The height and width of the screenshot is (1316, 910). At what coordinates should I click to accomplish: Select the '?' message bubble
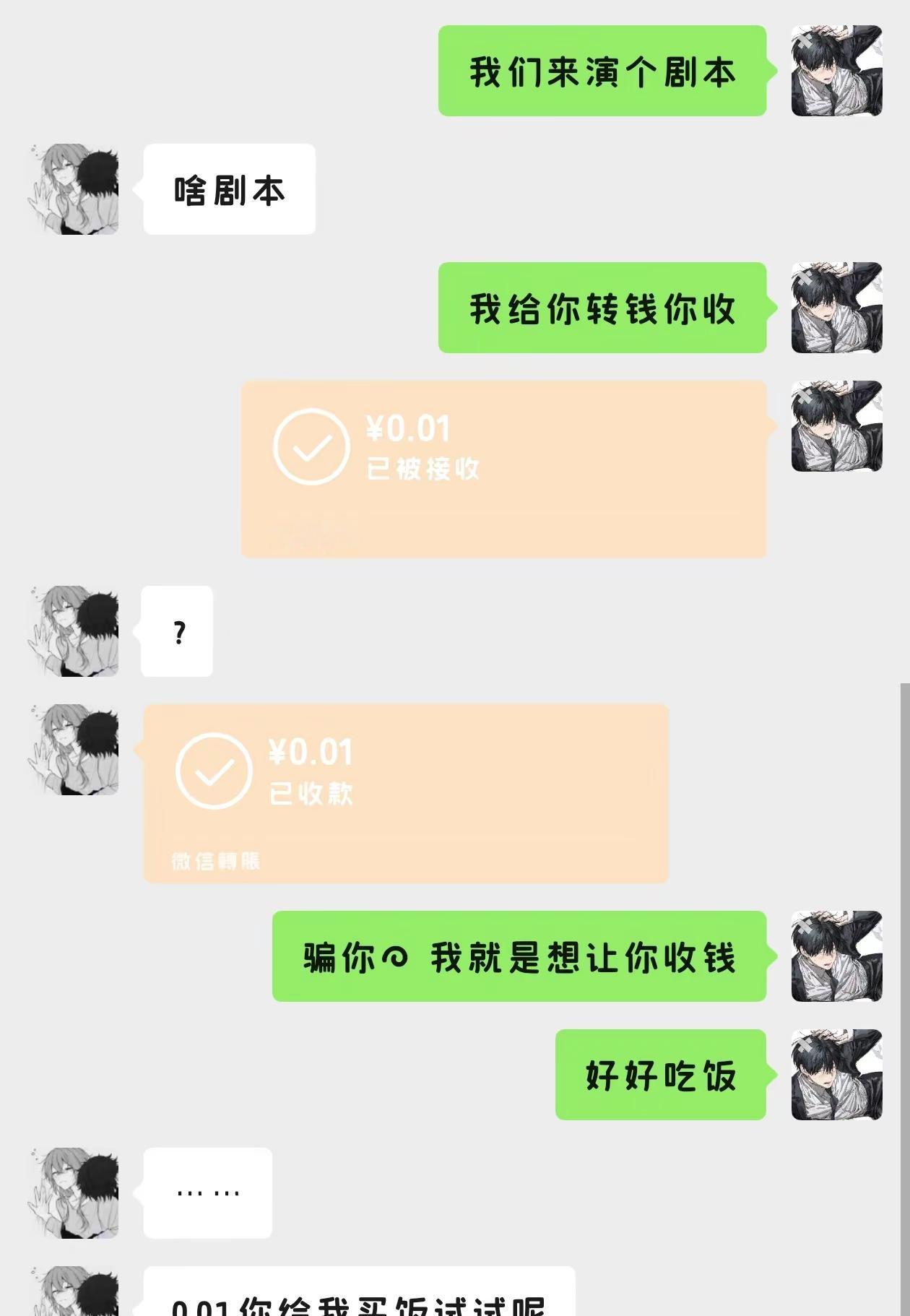(177, 632)
